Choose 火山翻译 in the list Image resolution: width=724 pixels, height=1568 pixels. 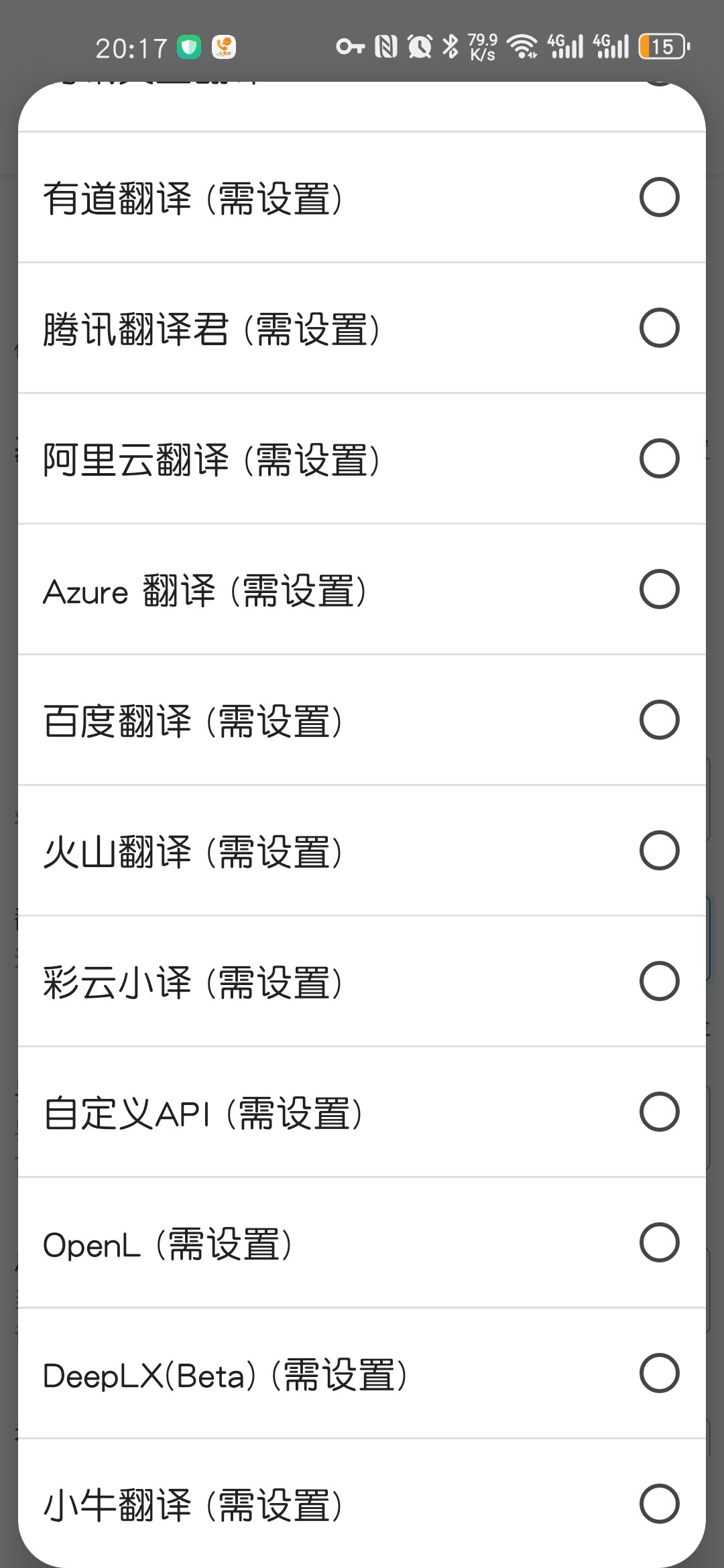pyautogui.click(x=362, y=851)
